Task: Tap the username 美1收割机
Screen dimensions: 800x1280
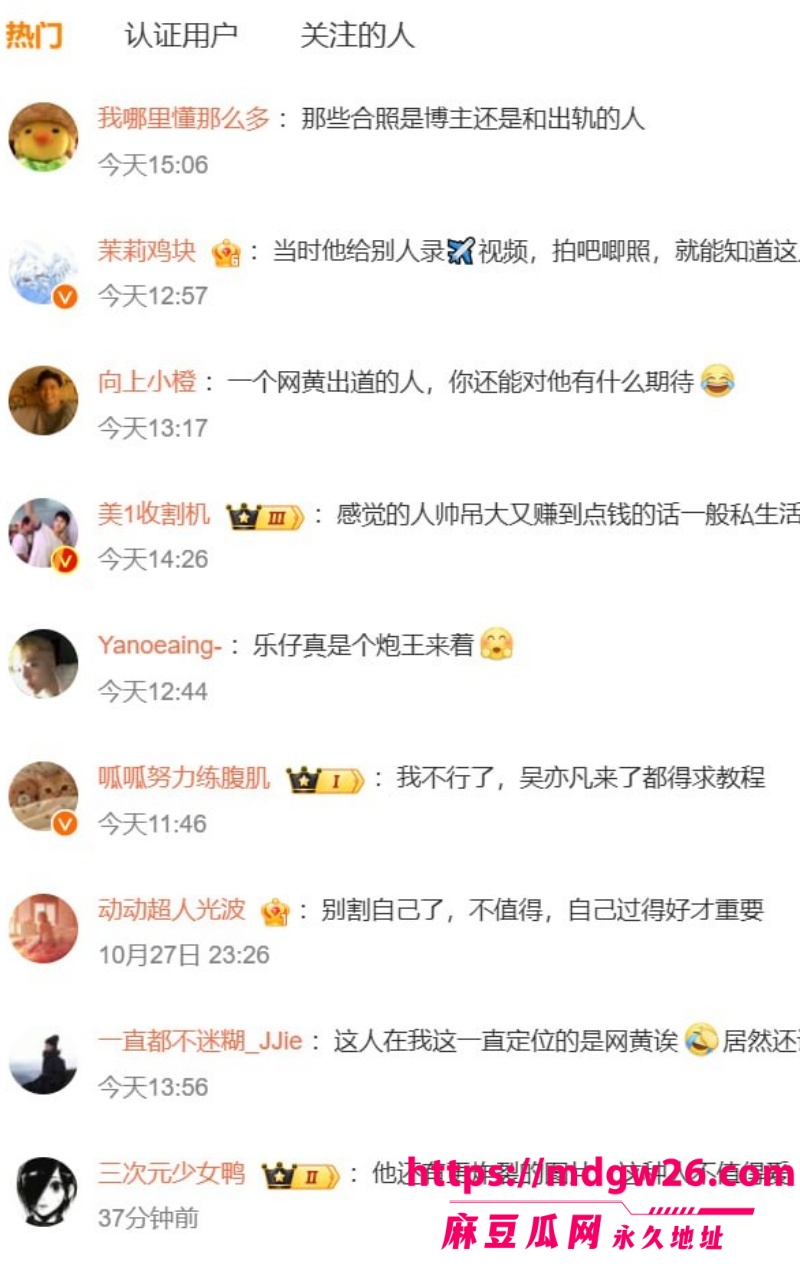Action: [154, 514]
